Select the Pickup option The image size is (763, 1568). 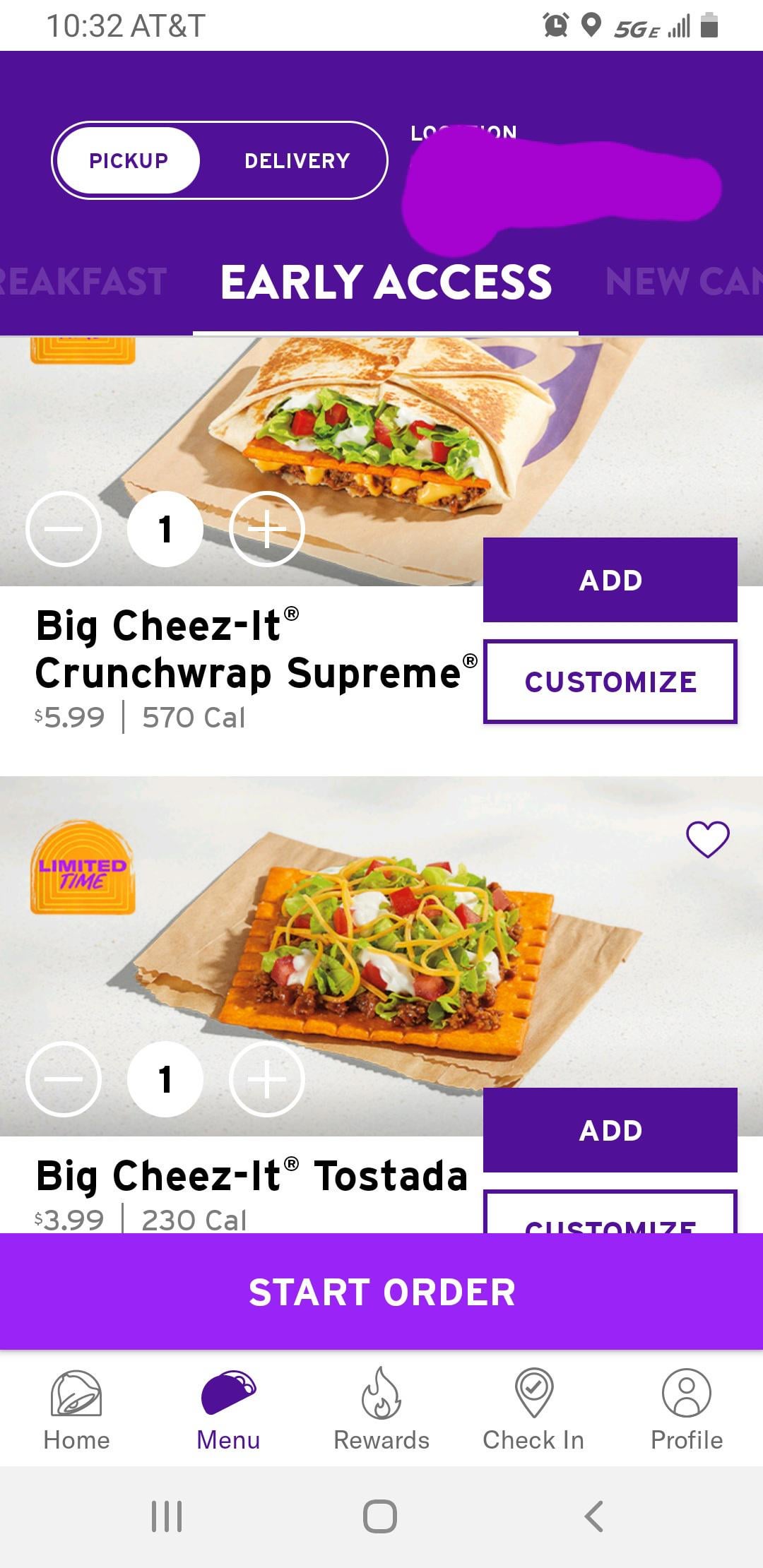129,161
